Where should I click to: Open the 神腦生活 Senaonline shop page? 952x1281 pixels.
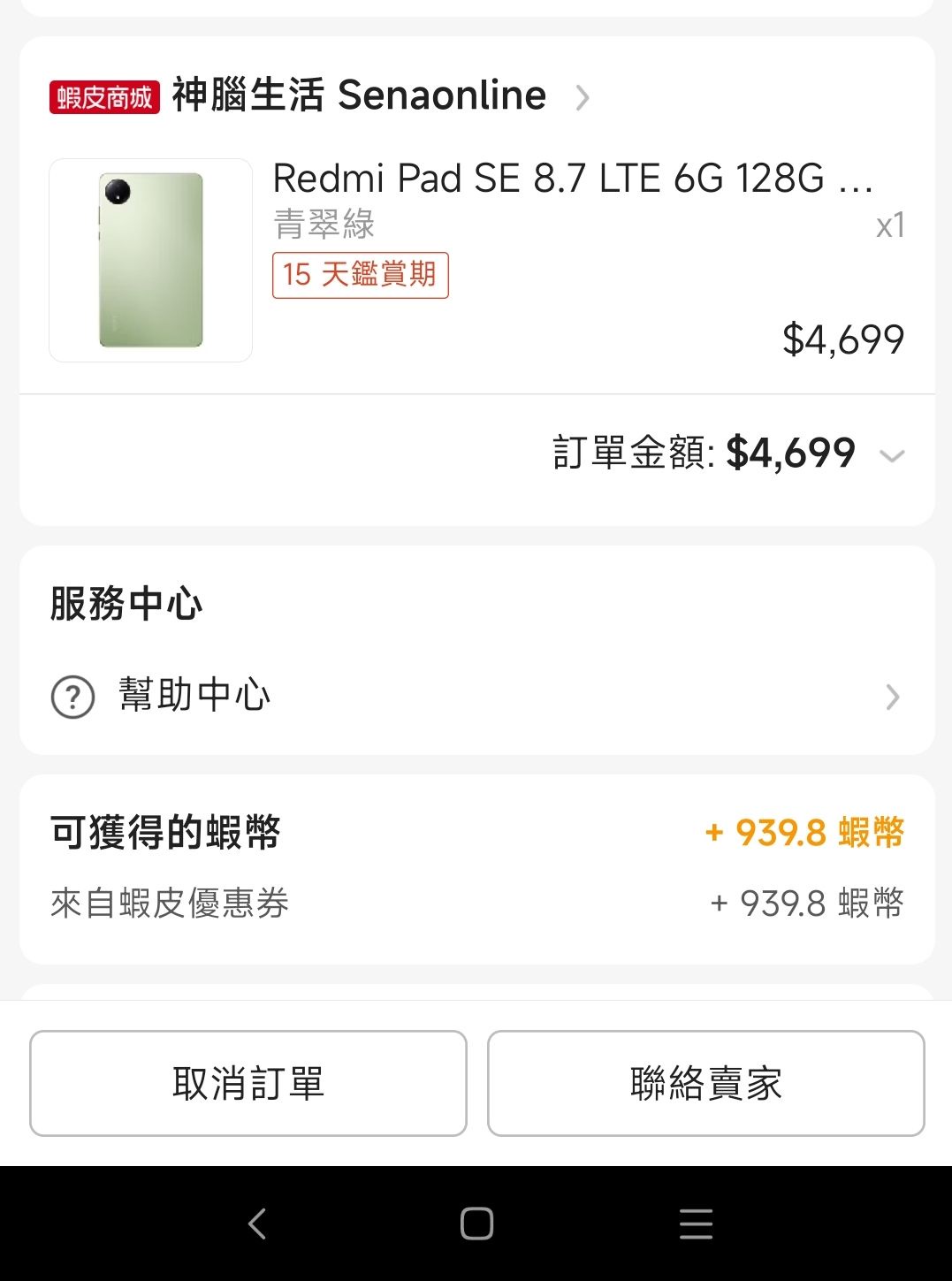tap(358, 95)
